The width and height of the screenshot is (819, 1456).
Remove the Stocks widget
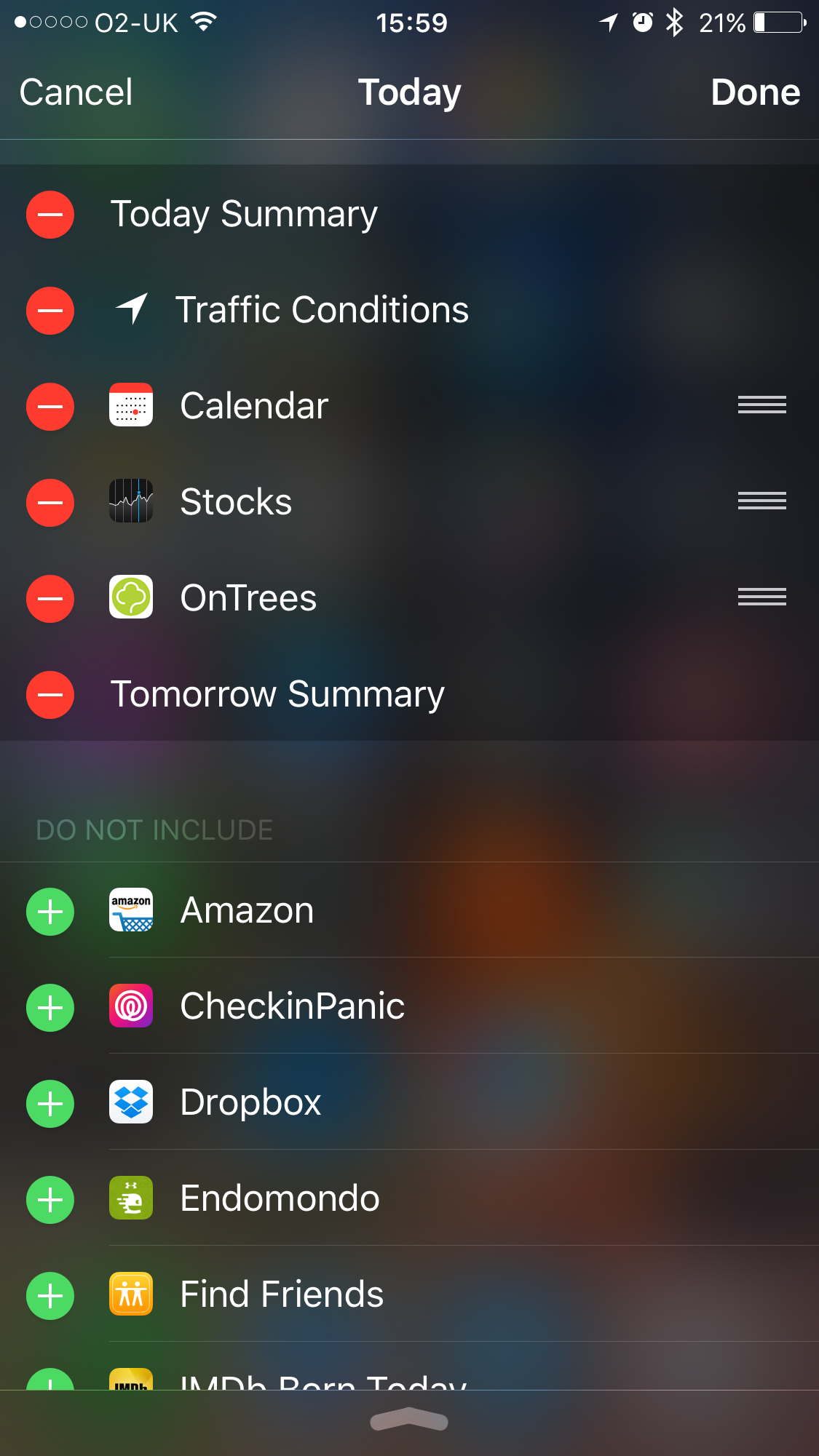click(x=50, y=503)
